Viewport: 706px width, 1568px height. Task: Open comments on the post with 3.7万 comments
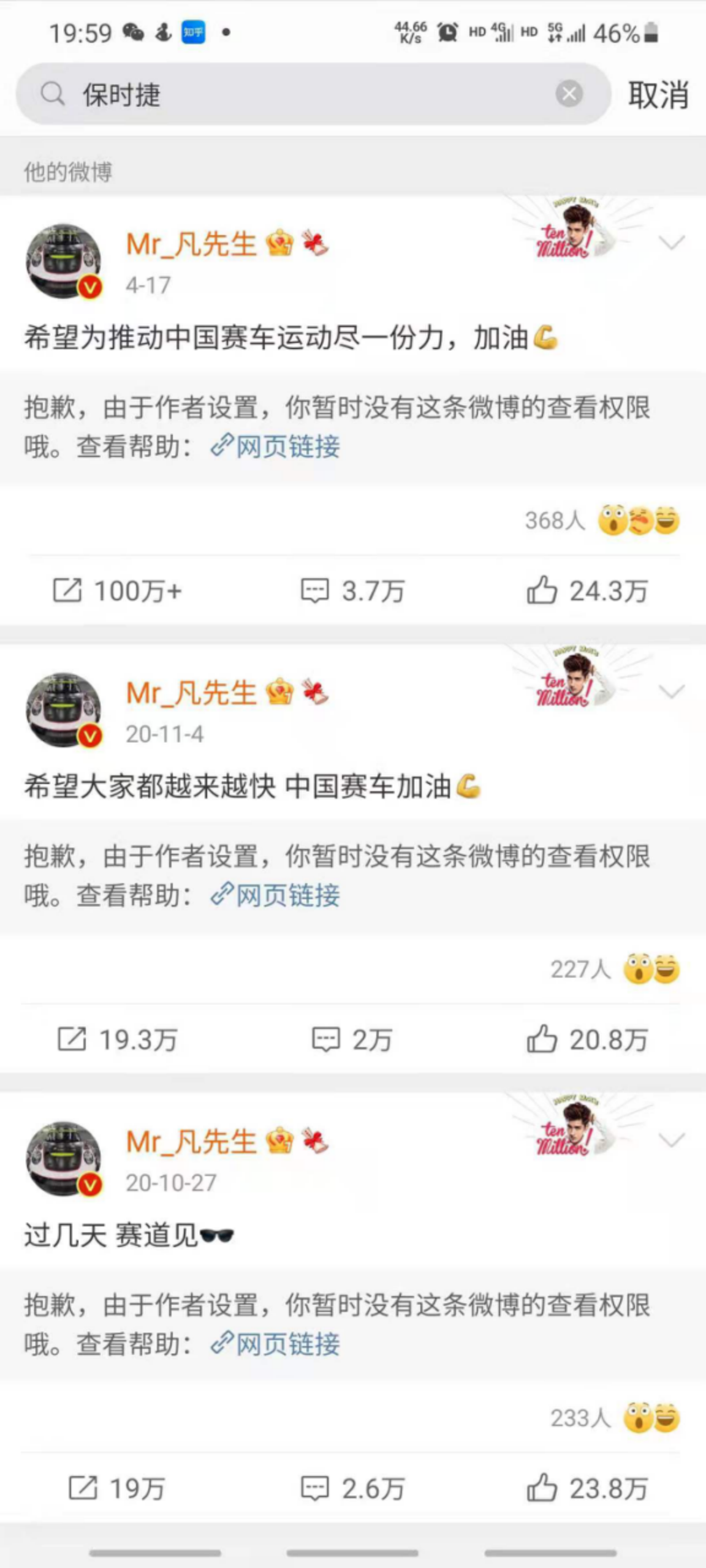tap(352, 591)
